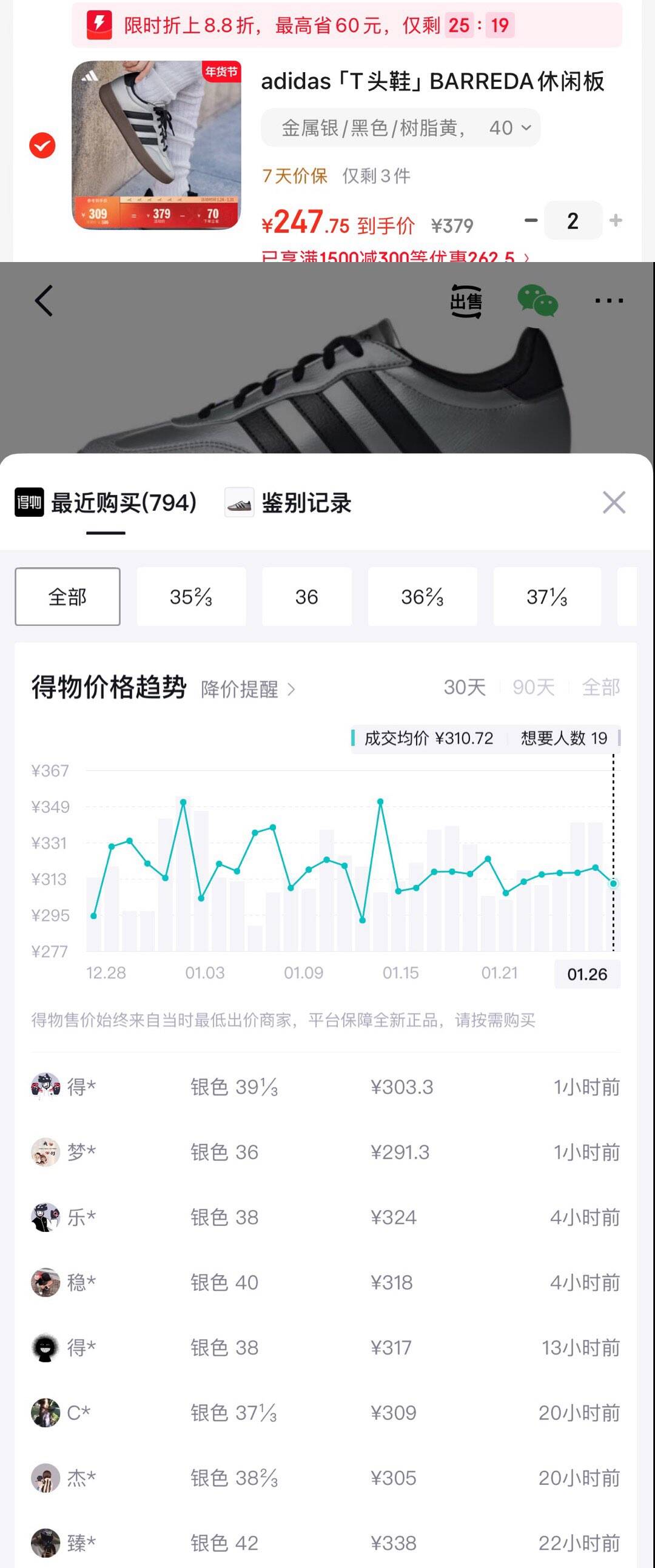Close the recent purchases sheet
The width and height of the screenshot is (655, 1568).
pyautogui.click(x=614, y=503)
